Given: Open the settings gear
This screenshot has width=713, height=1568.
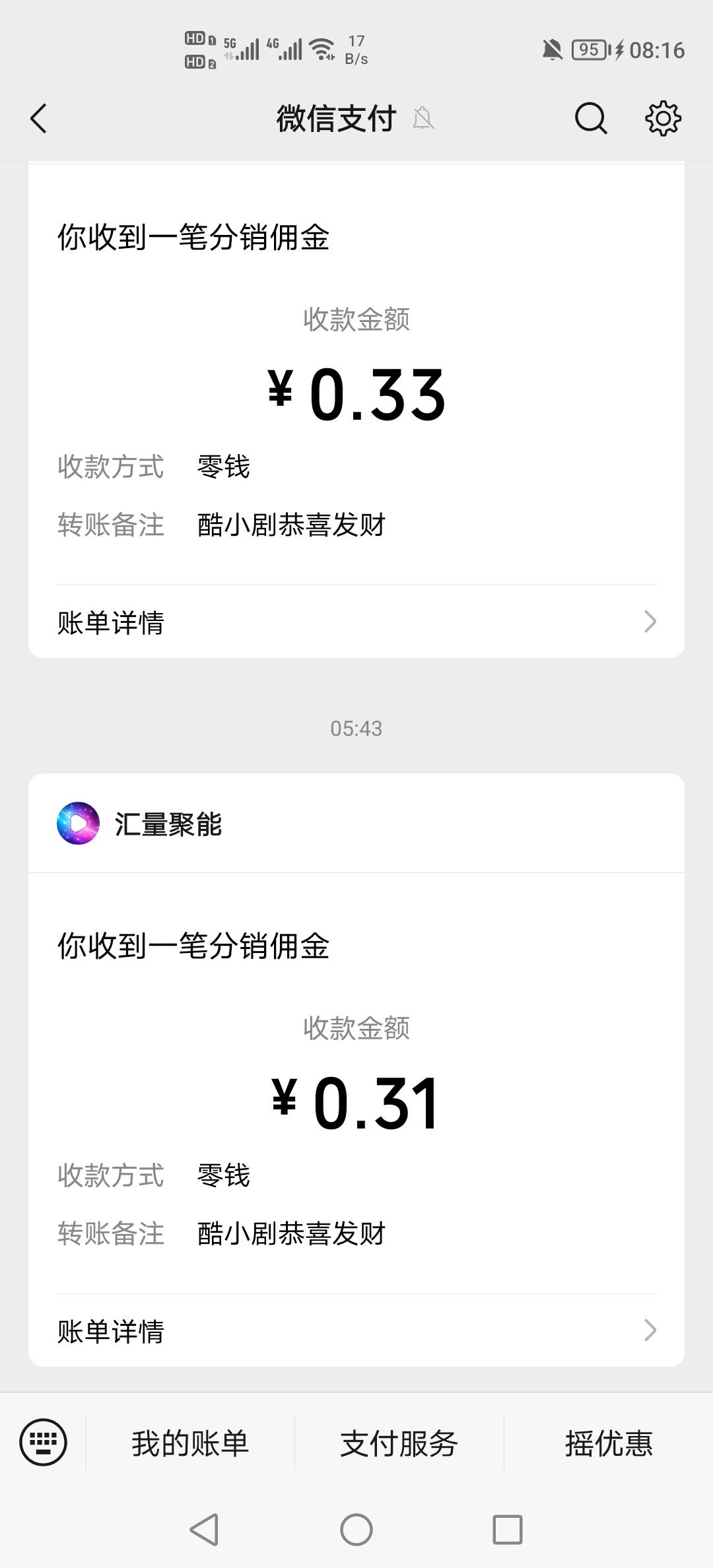Looking at the screenshot, I should coord(663,119).
